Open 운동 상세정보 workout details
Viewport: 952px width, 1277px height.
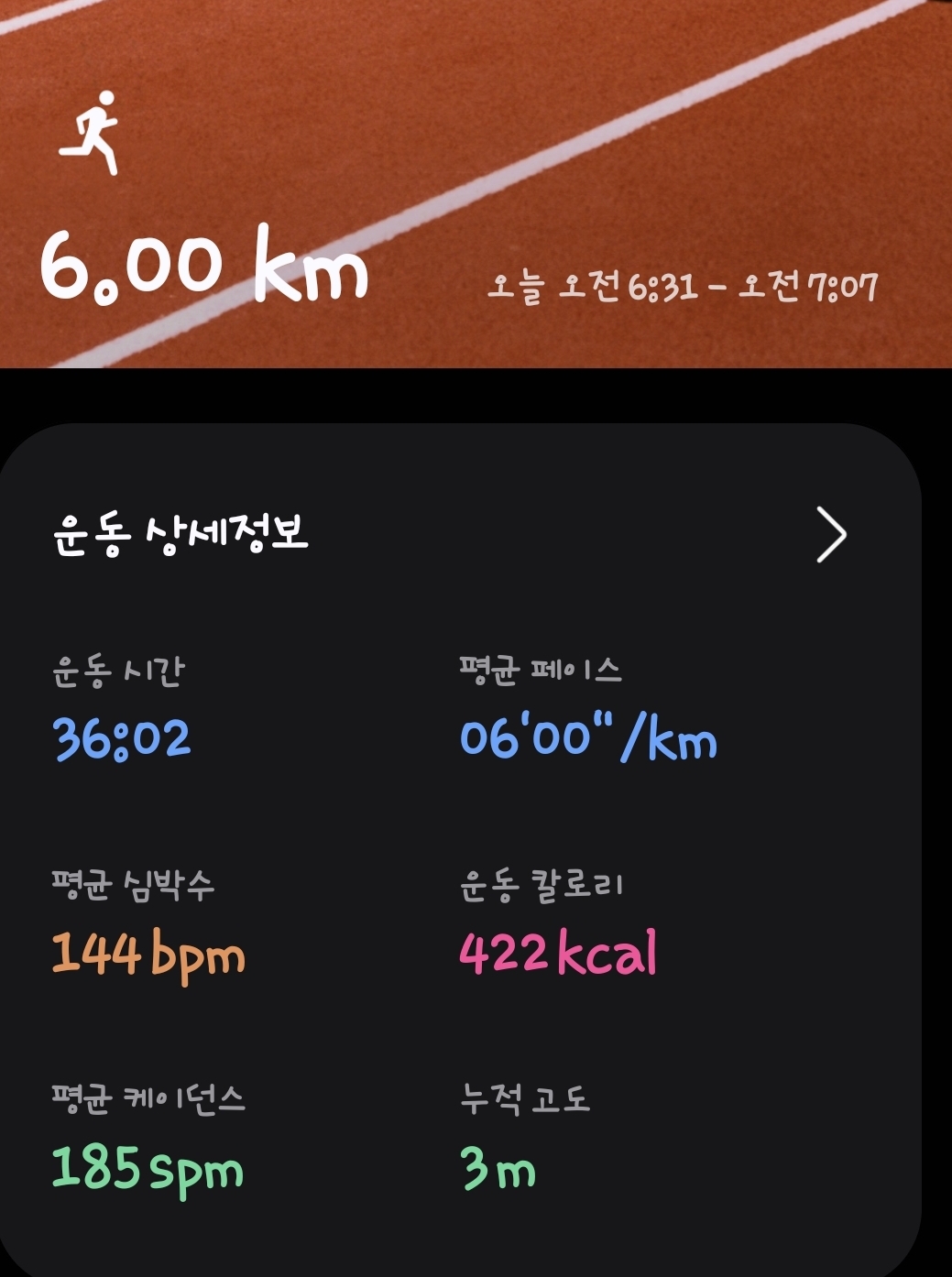coord(830,535)
